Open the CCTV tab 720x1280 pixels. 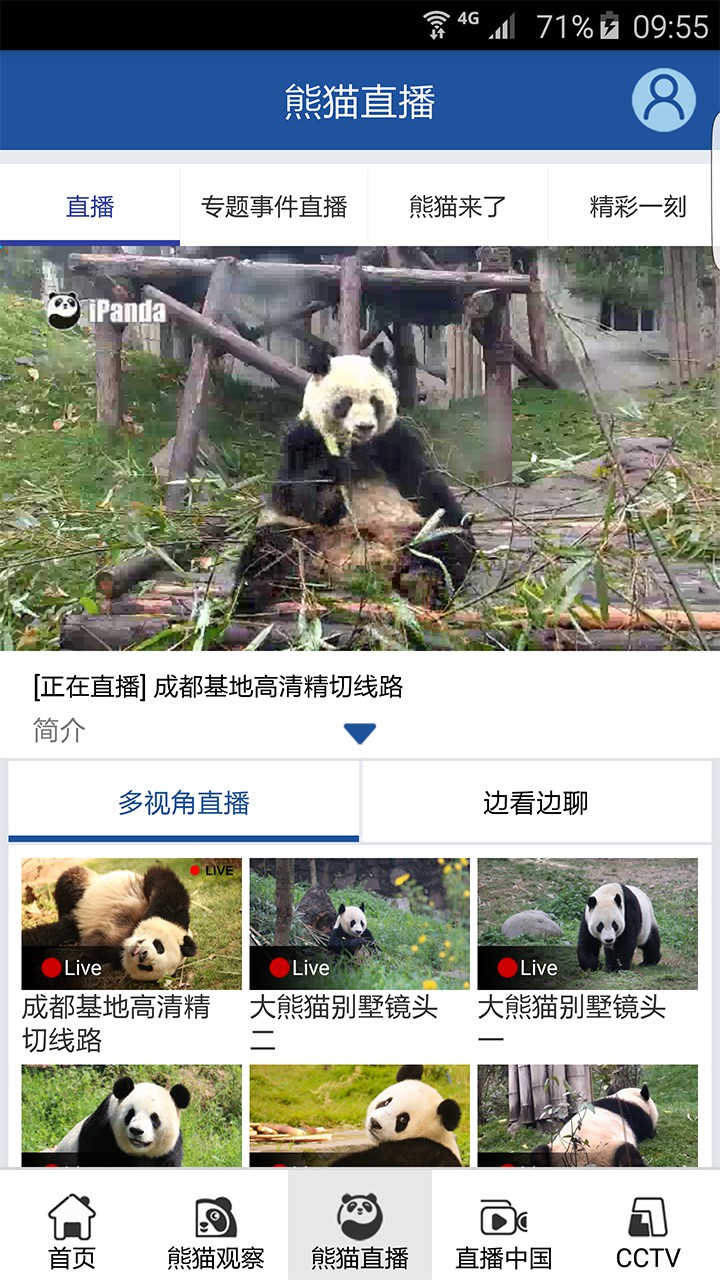coord(648,1228)
